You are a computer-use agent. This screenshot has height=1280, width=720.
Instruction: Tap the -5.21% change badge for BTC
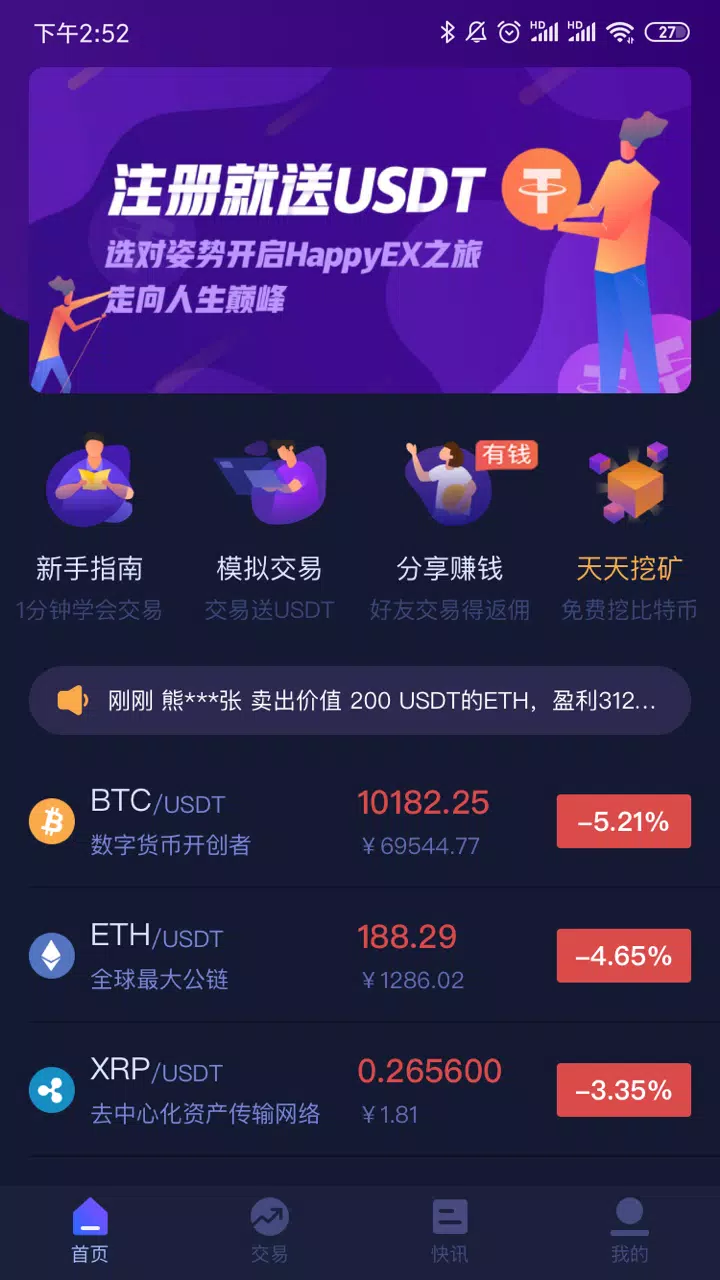tap(624, 821)
